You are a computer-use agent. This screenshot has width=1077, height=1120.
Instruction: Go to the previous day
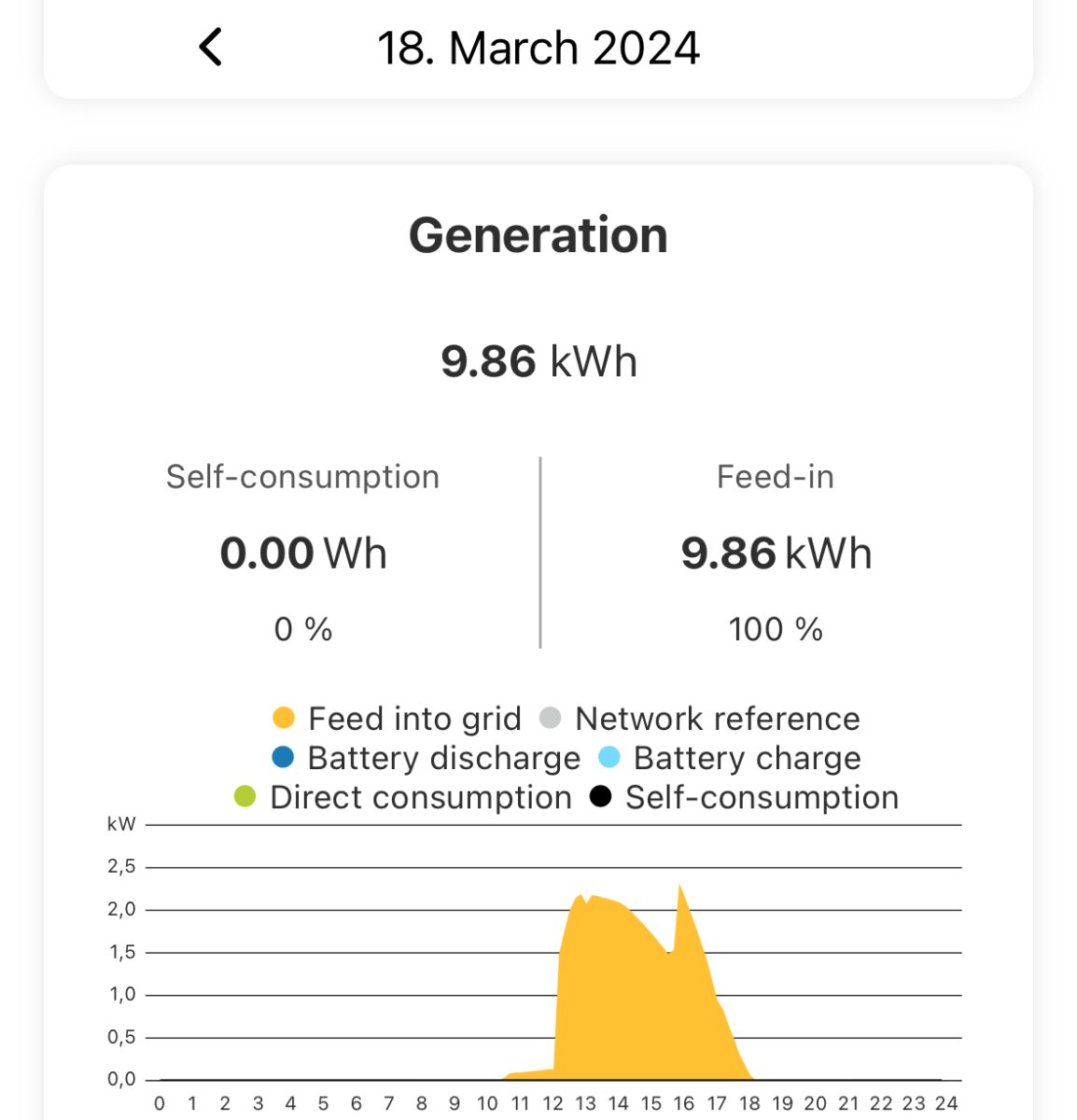(x=211, y=47)
